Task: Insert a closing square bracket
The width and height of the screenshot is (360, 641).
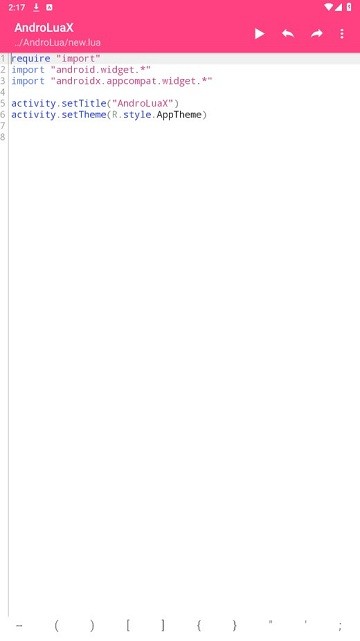Action: [x=163, y=625]
